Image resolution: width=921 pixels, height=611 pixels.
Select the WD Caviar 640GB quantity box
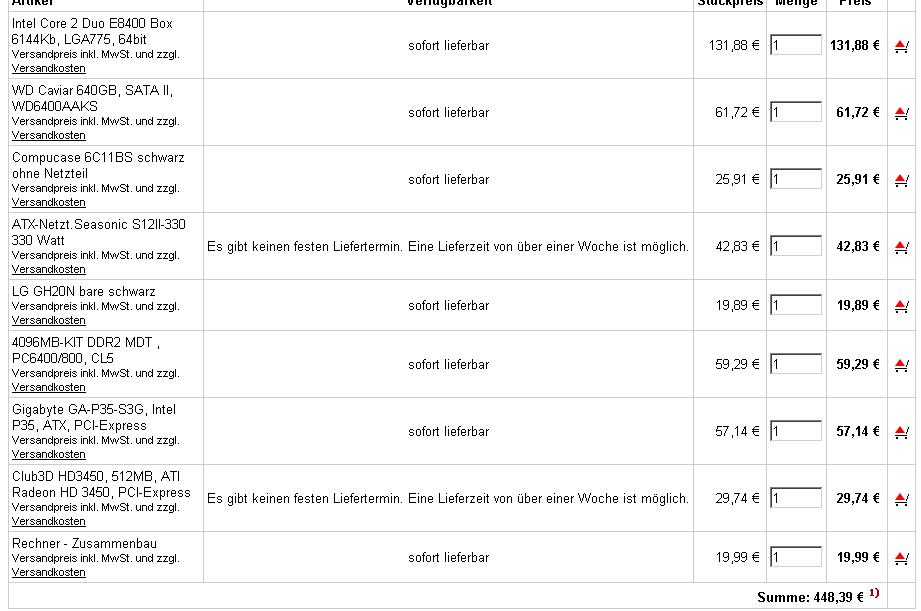(796, 112)
